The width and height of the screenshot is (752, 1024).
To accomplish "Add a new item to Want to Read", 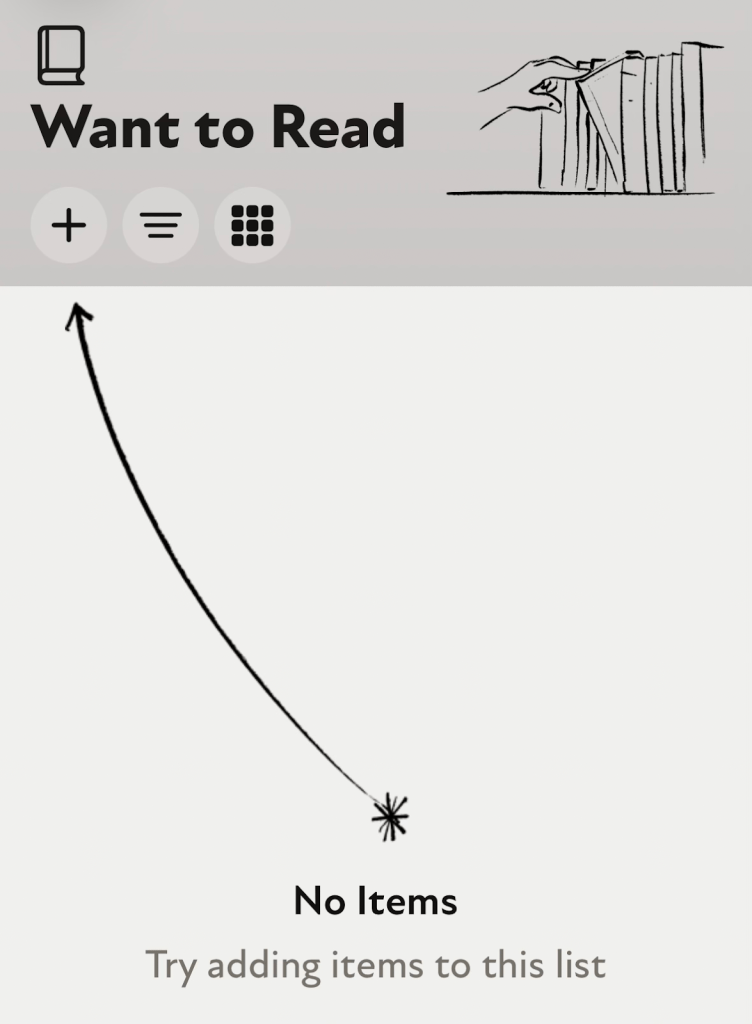I will [68, 226].
